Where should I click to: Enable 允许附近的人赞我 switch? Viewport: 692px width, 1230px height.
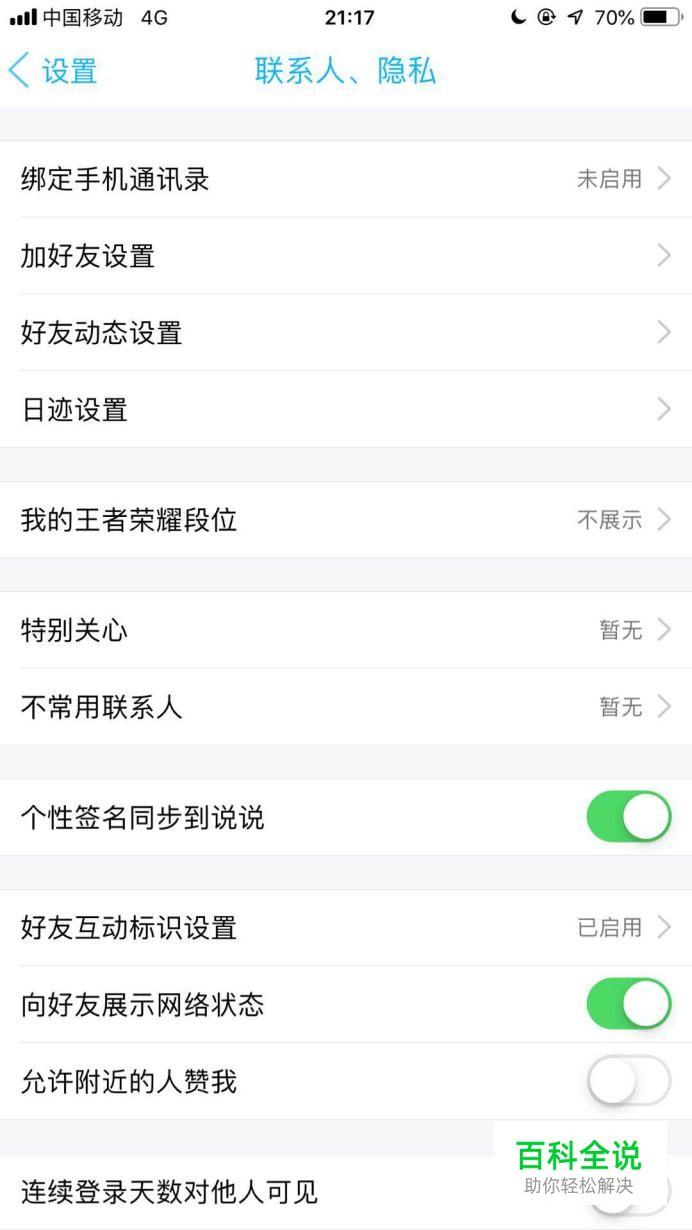tap(628, 1081)
